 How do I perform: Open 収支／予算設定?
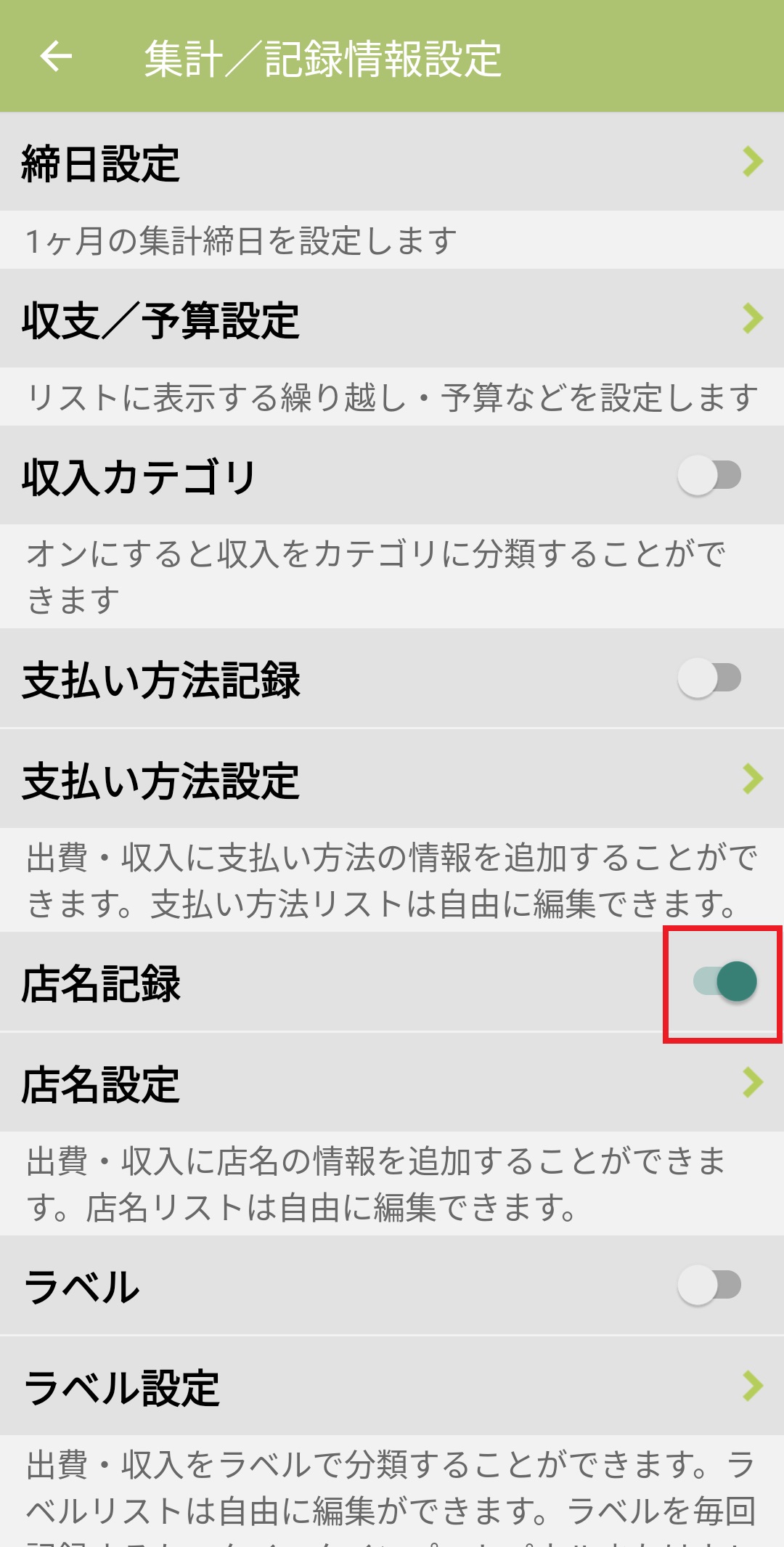(x=392, y=319)
